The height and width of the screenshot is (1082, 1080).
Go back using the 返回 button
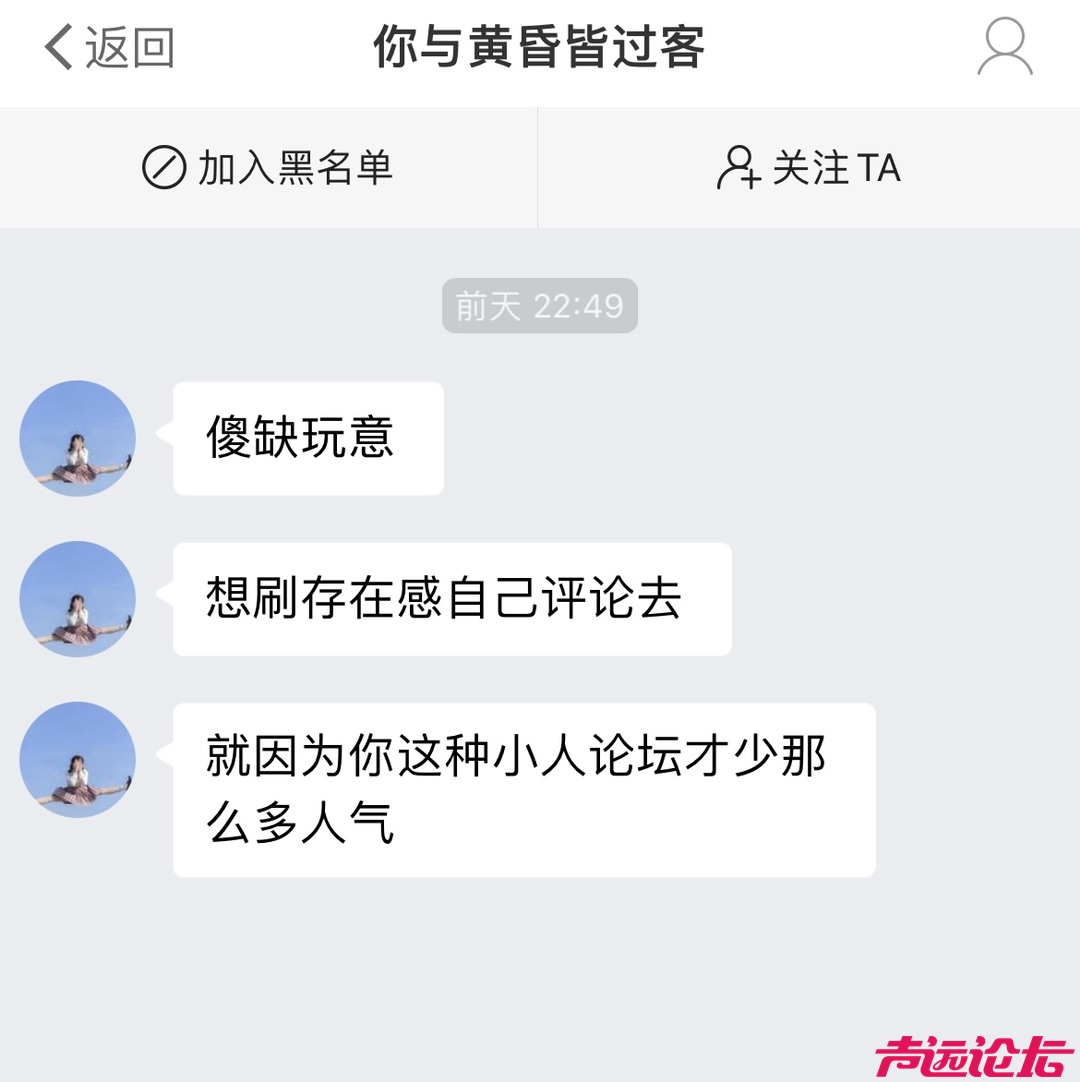110,48
